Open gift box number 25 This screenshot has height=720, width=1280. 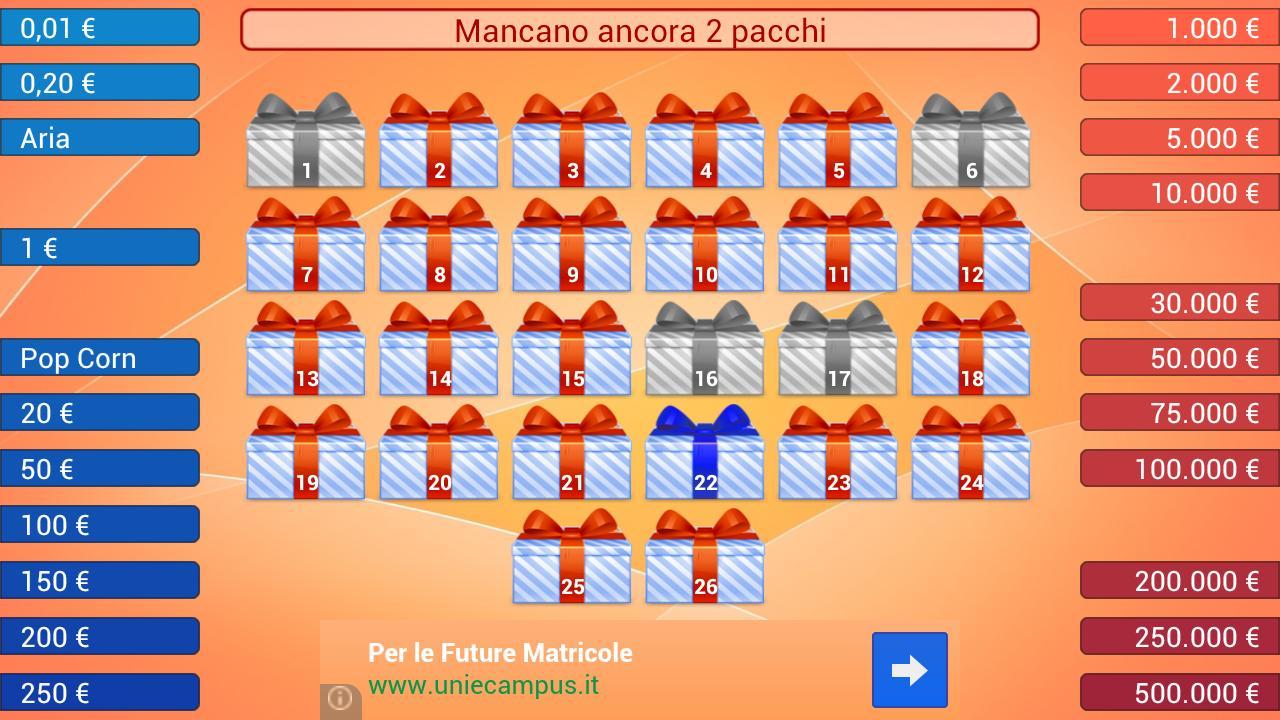(572, 561)
